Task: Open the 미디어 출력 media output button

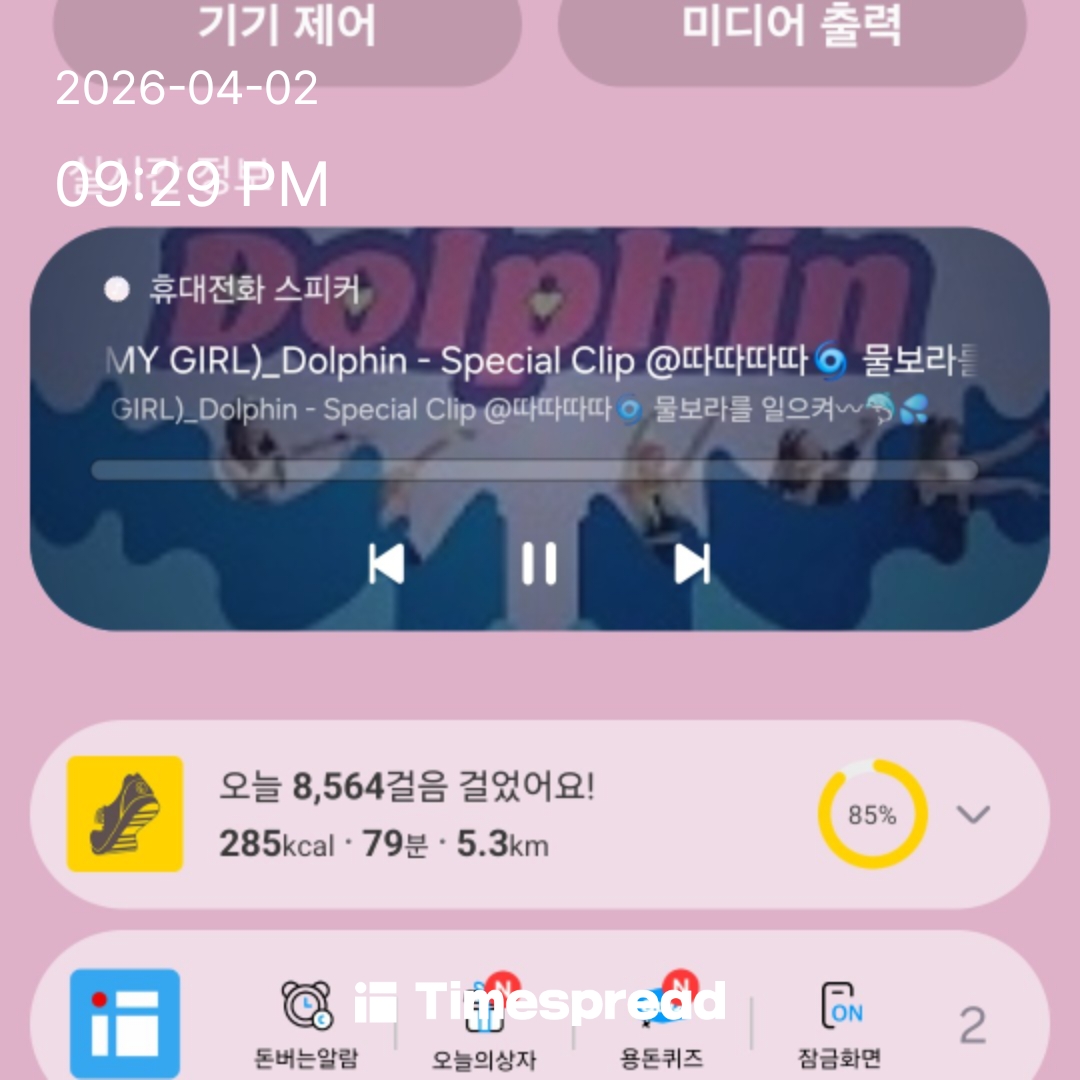Action: (791, 30)
